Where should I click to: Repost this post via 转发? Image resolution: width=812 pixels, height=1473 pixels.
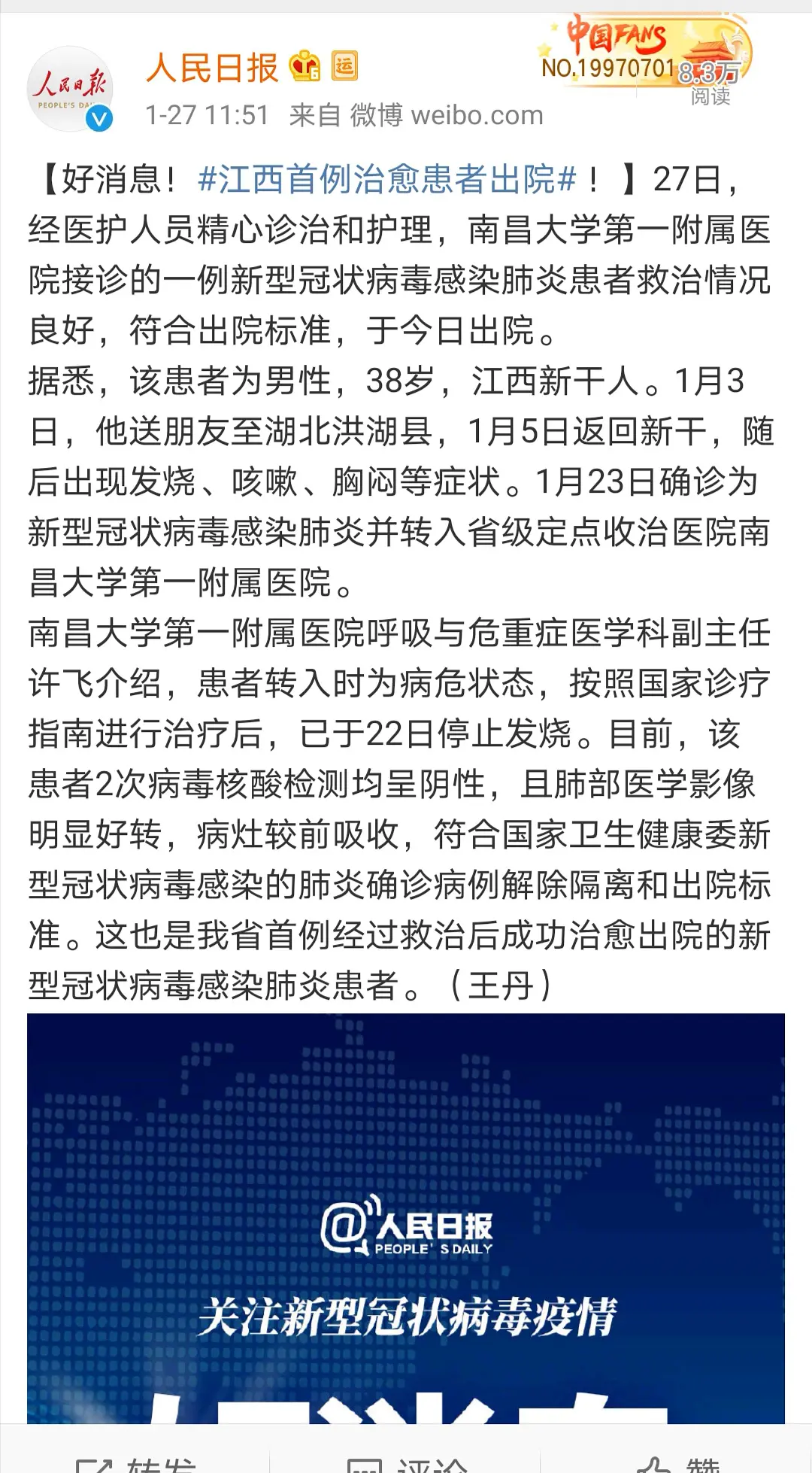click(135, 1462)
